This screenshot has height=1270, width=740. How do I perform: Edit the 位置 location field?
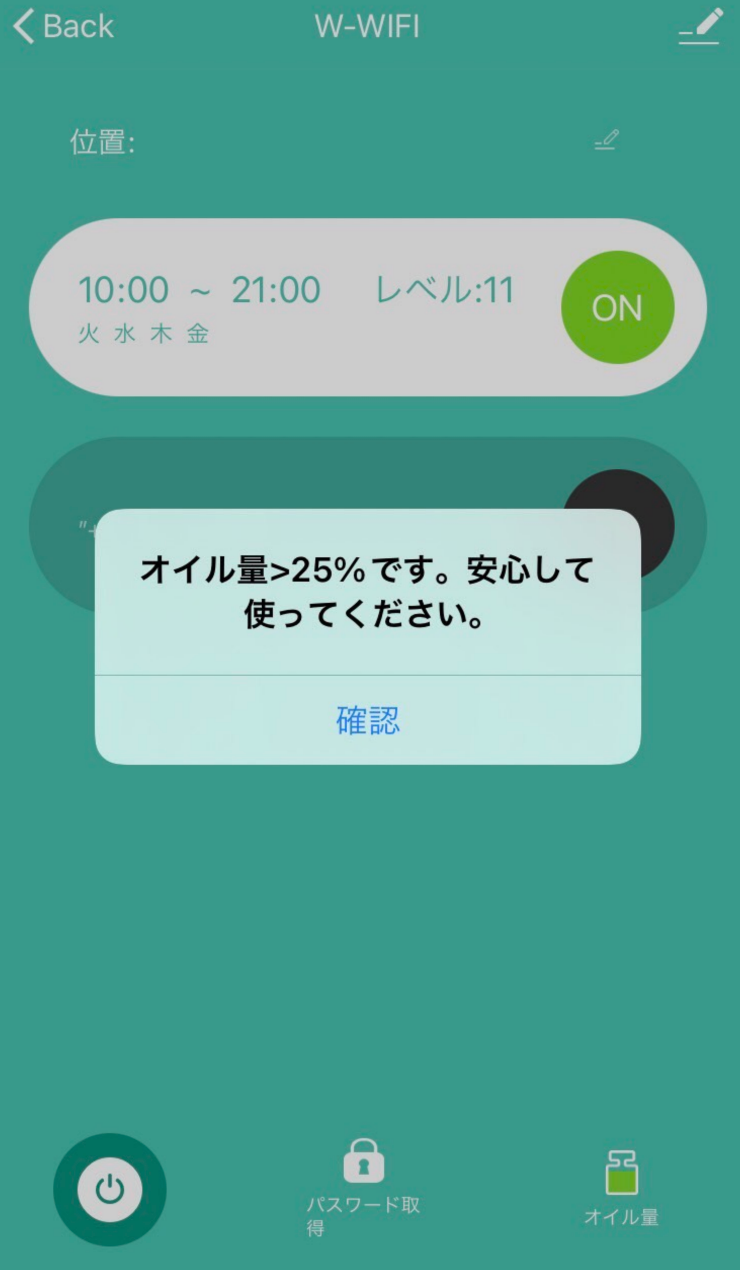(x=606, y=141)
